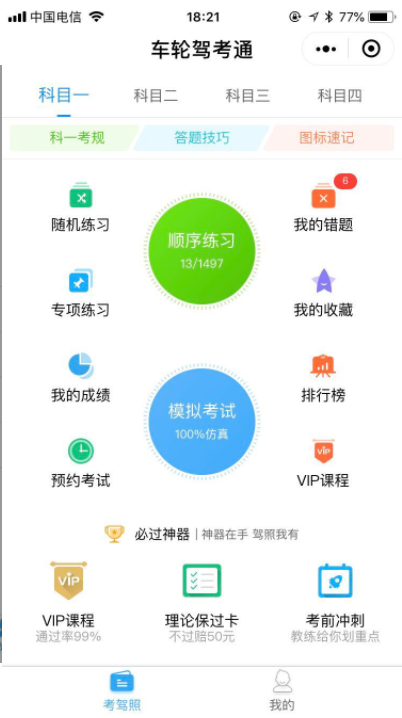View 我的收藏 favorites

[x=324, y=293]
